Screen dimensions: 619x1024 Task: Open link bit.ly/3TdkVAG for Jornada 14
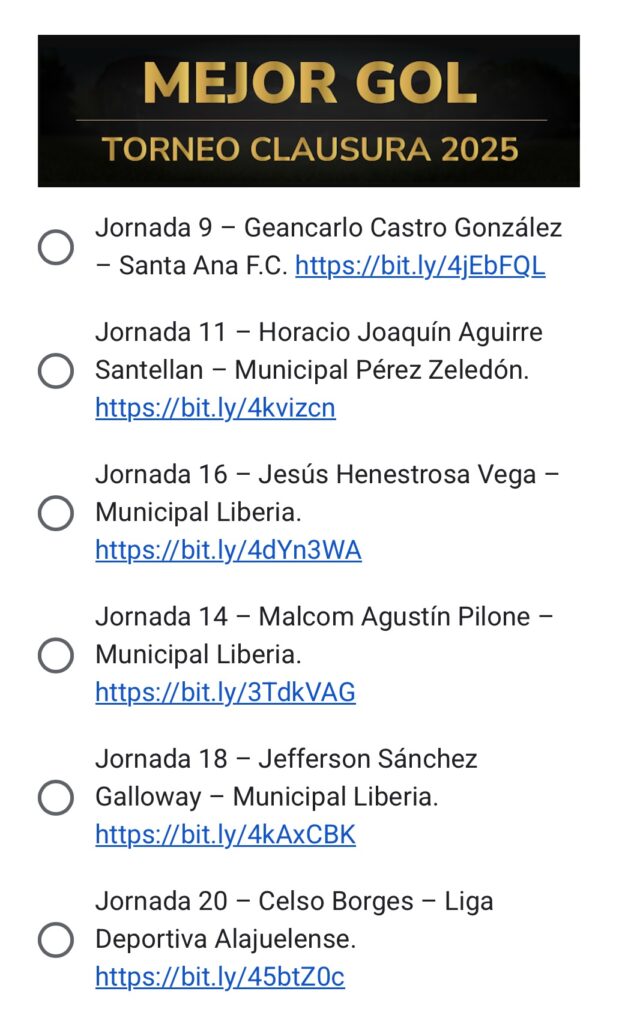click(225, 693)
